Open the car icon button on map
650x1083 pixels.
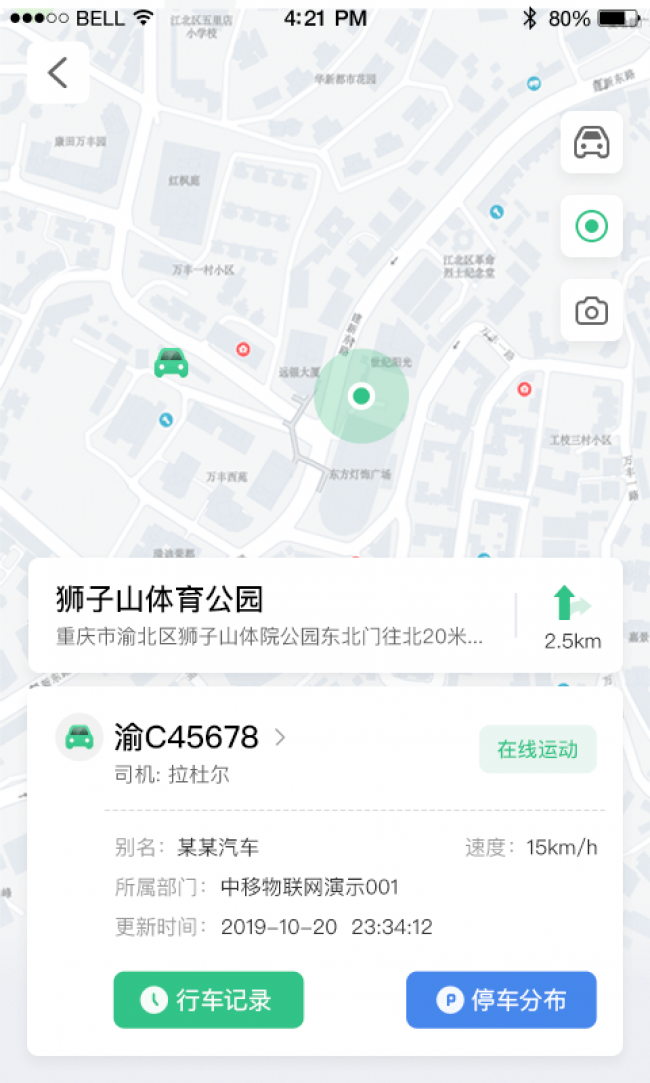(x=591, y=142)
